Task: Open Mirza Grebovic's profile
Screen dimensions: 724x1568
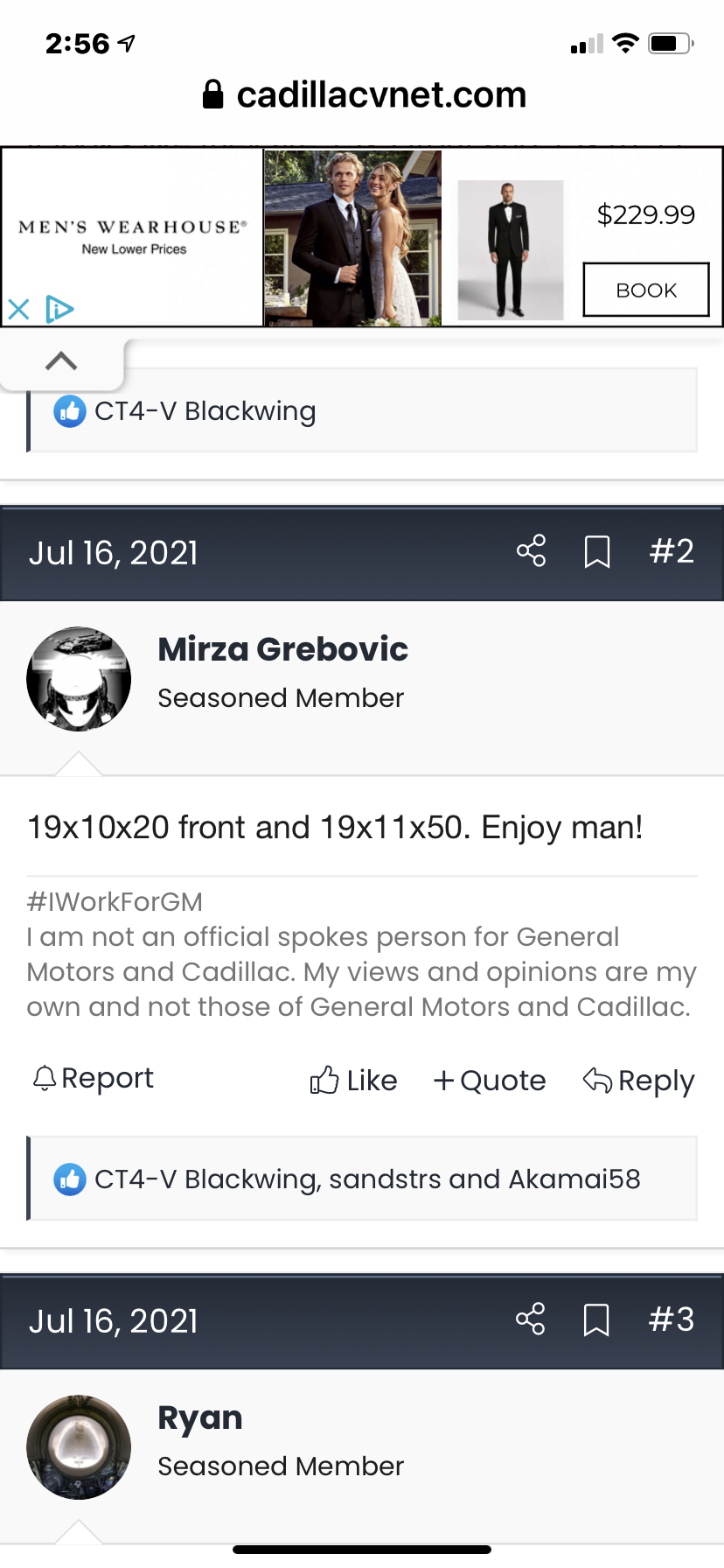Action: pyautogui.click(x=282, y=649)
